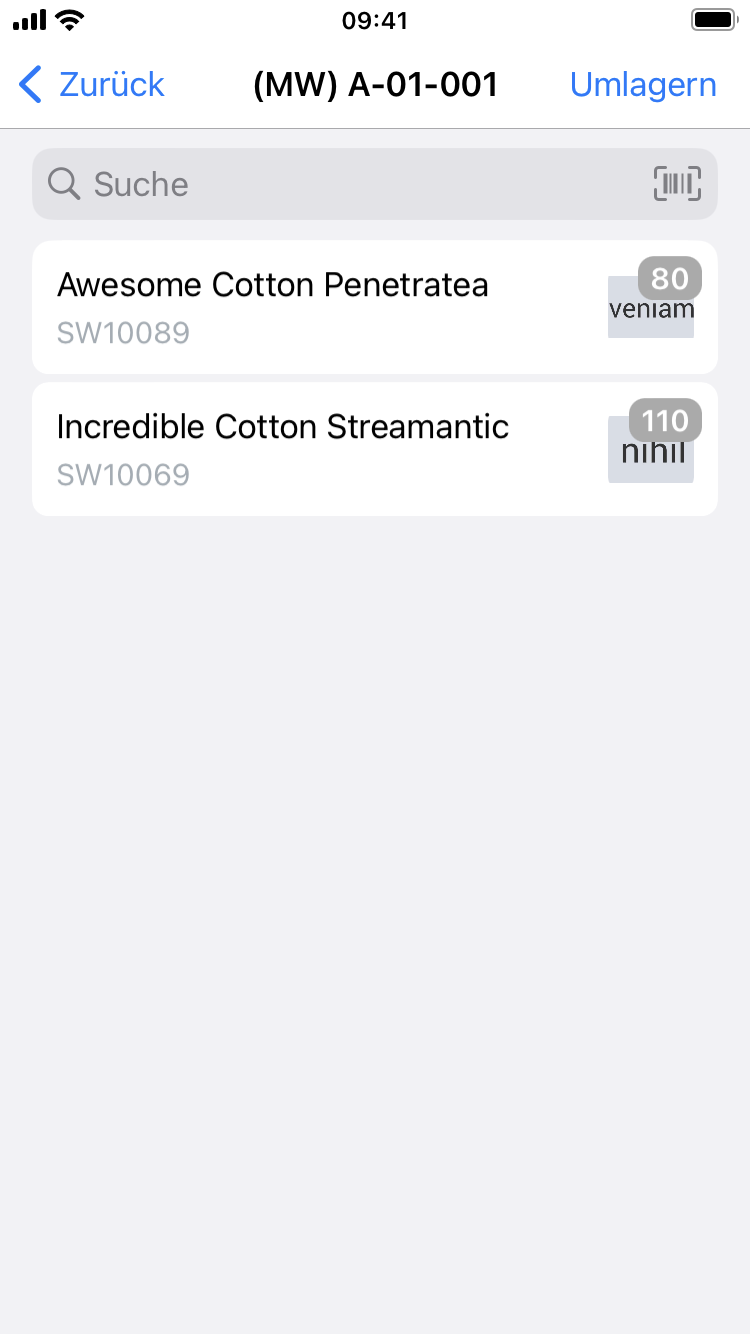The height and width of the screenshot is (1334, 750).
Task: Focus the Suche search field
Action: tap(340, 184)
